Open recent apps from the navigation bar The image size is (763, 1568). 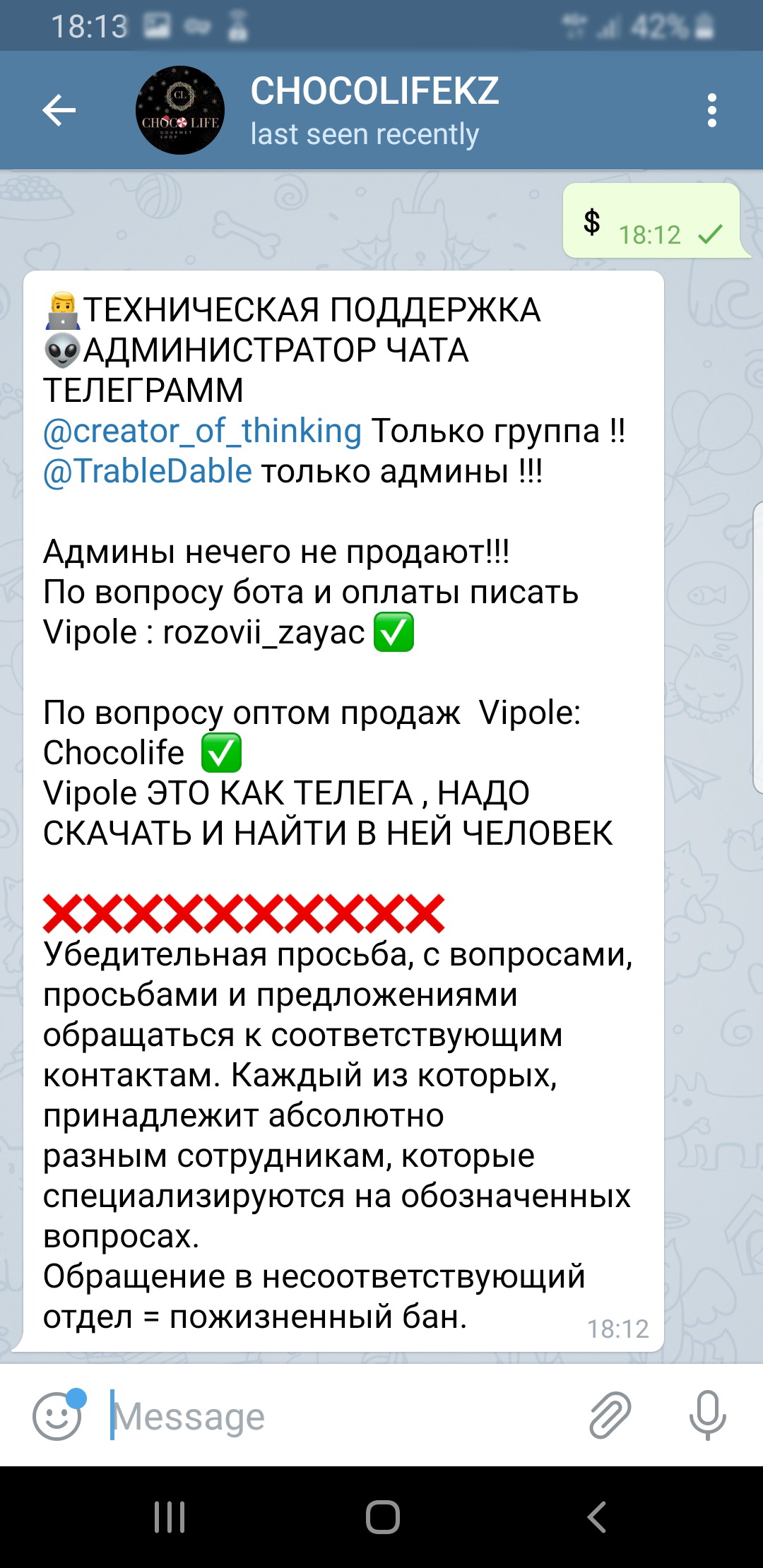(170, 1517)
